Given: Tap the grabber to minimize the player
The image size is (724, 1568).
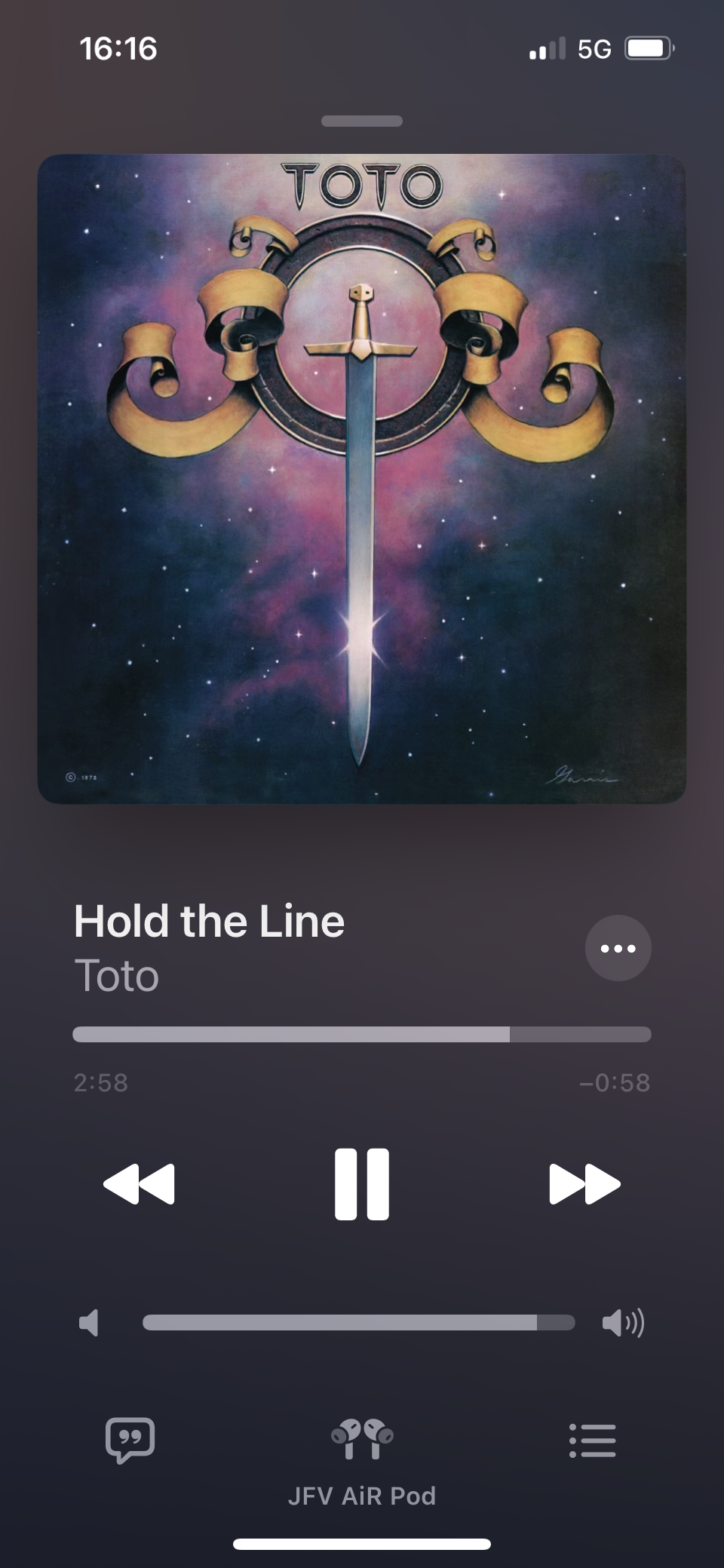Looking at the screenshot, I should click(362, 121).
